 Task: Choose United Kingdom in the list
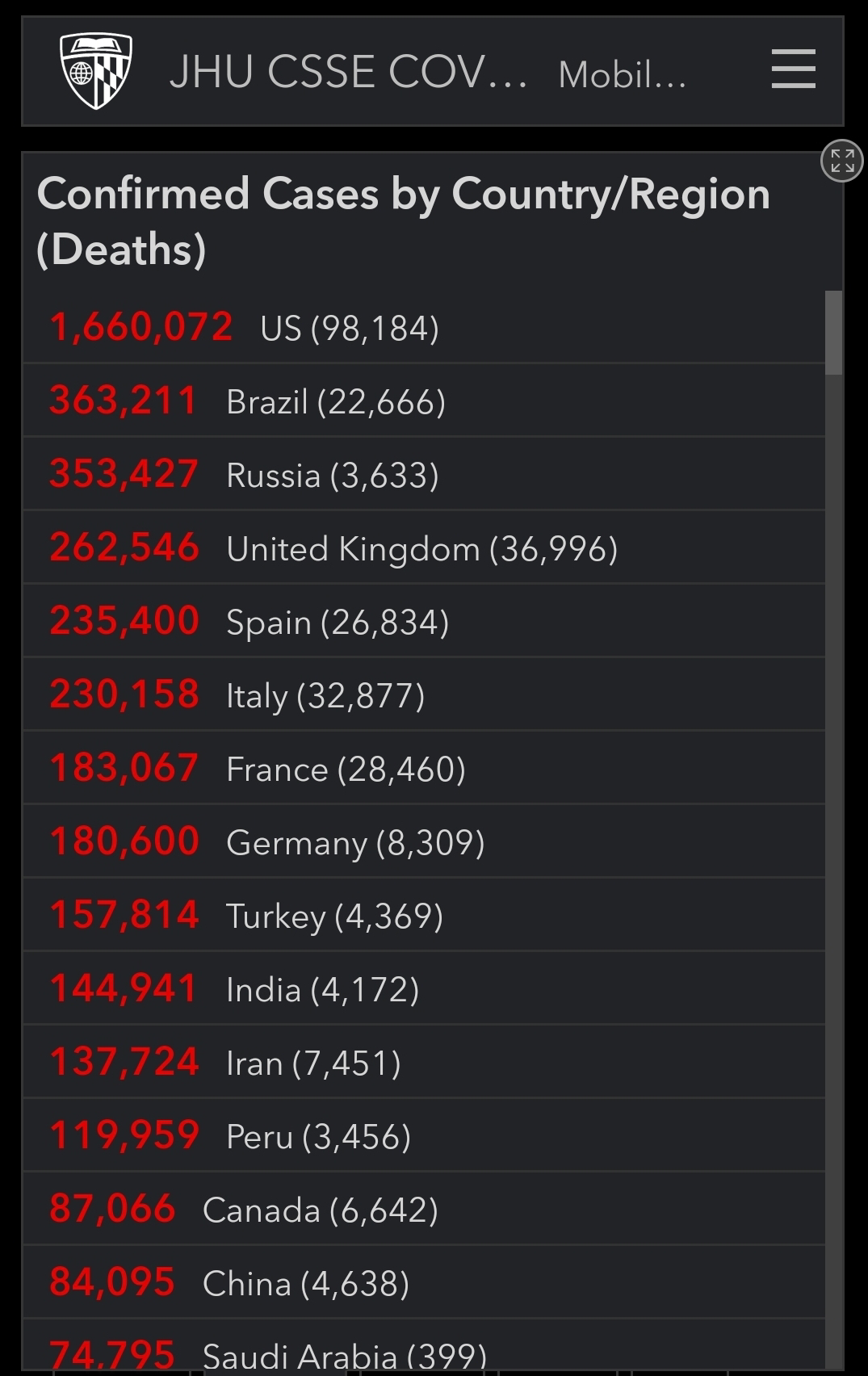pos(424,547)
